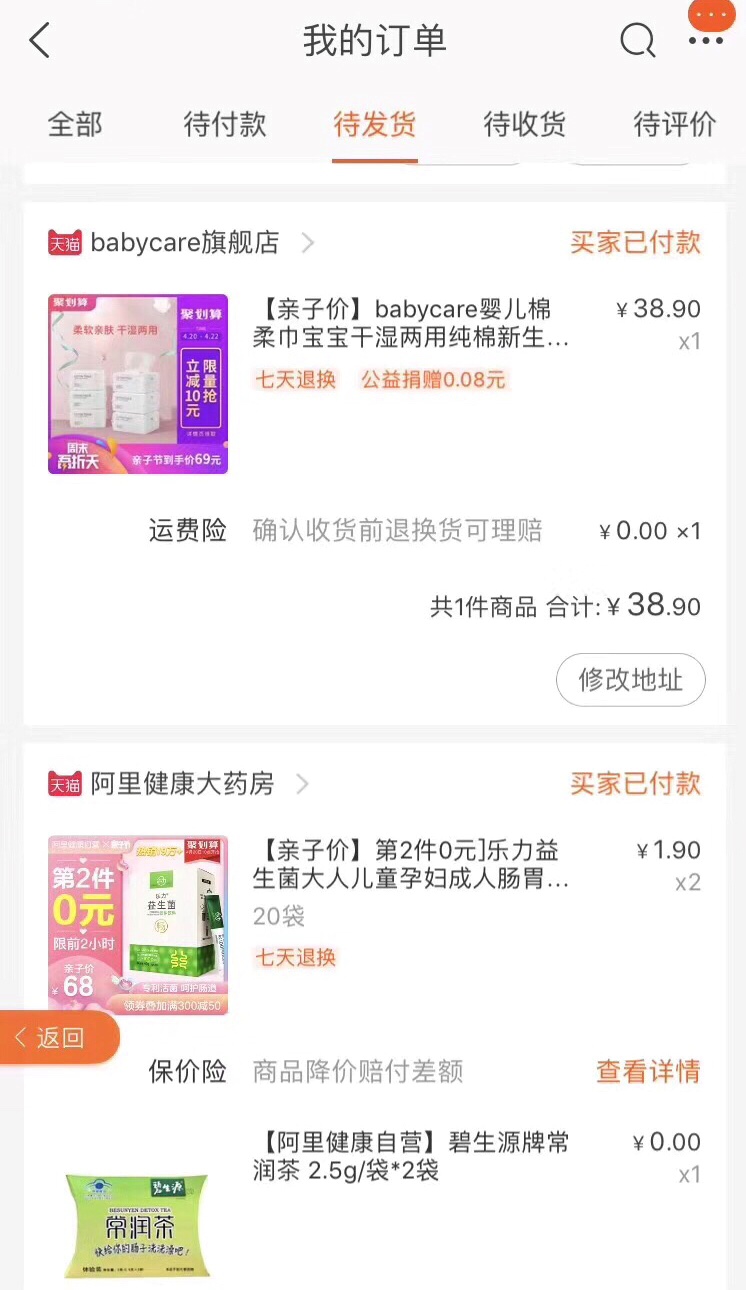View 查看详情 for 保价险
Viewport: 746px width, 1290px height.
pos(648,1072)
